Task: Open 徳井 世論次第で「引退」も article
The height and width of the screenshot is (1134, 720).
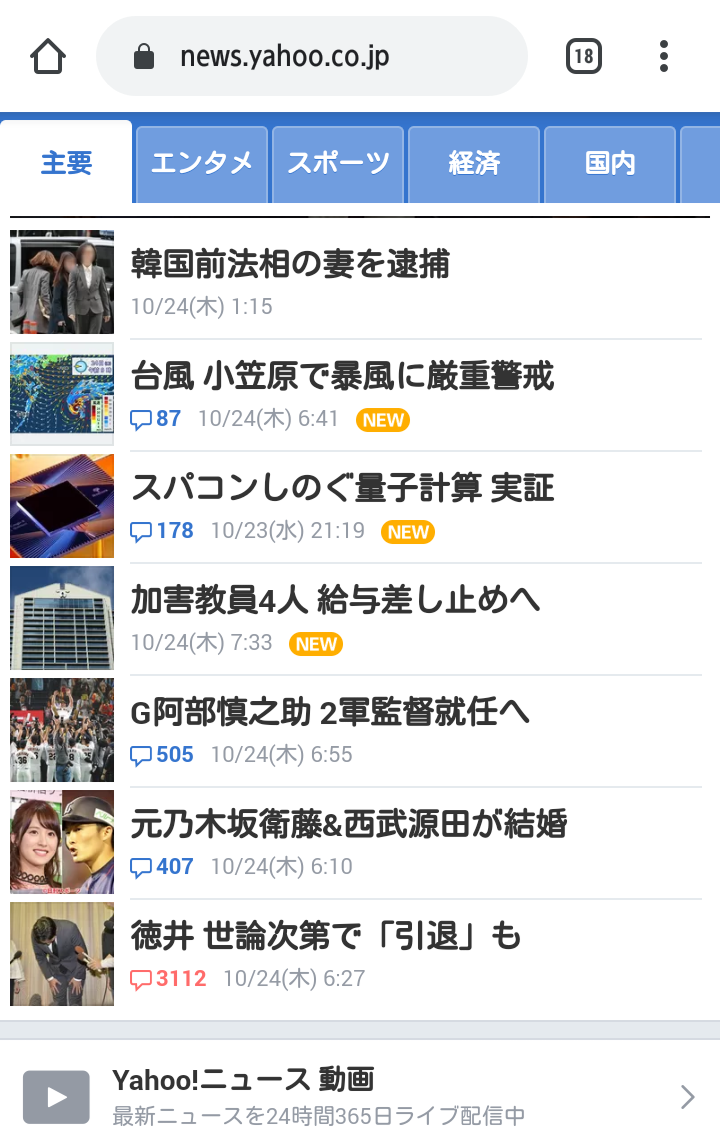Action: click(326, 937)
